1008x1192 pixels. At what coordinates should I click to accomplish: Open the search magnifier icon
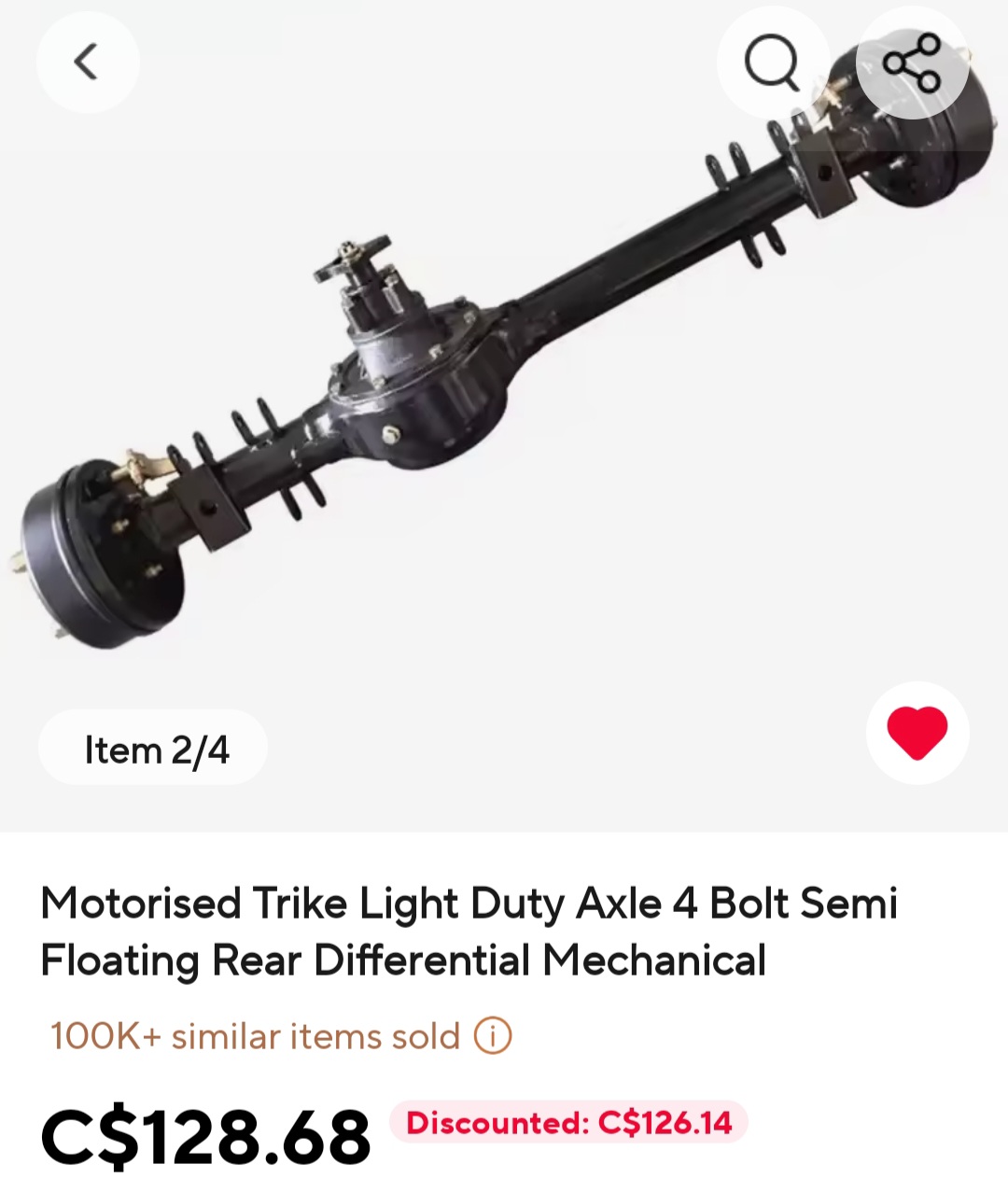click(772, 63)
